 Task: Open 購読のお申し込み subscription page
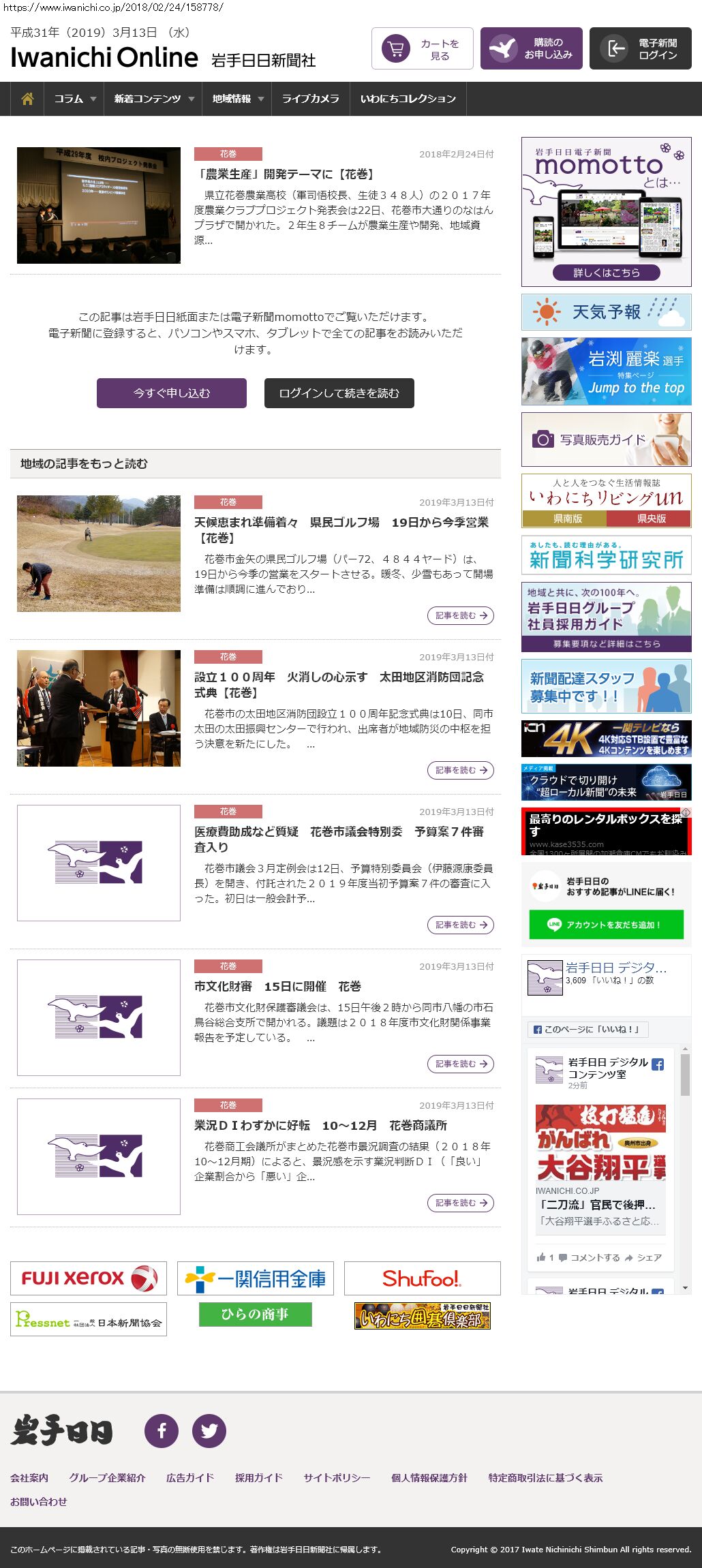pos(531,49)
